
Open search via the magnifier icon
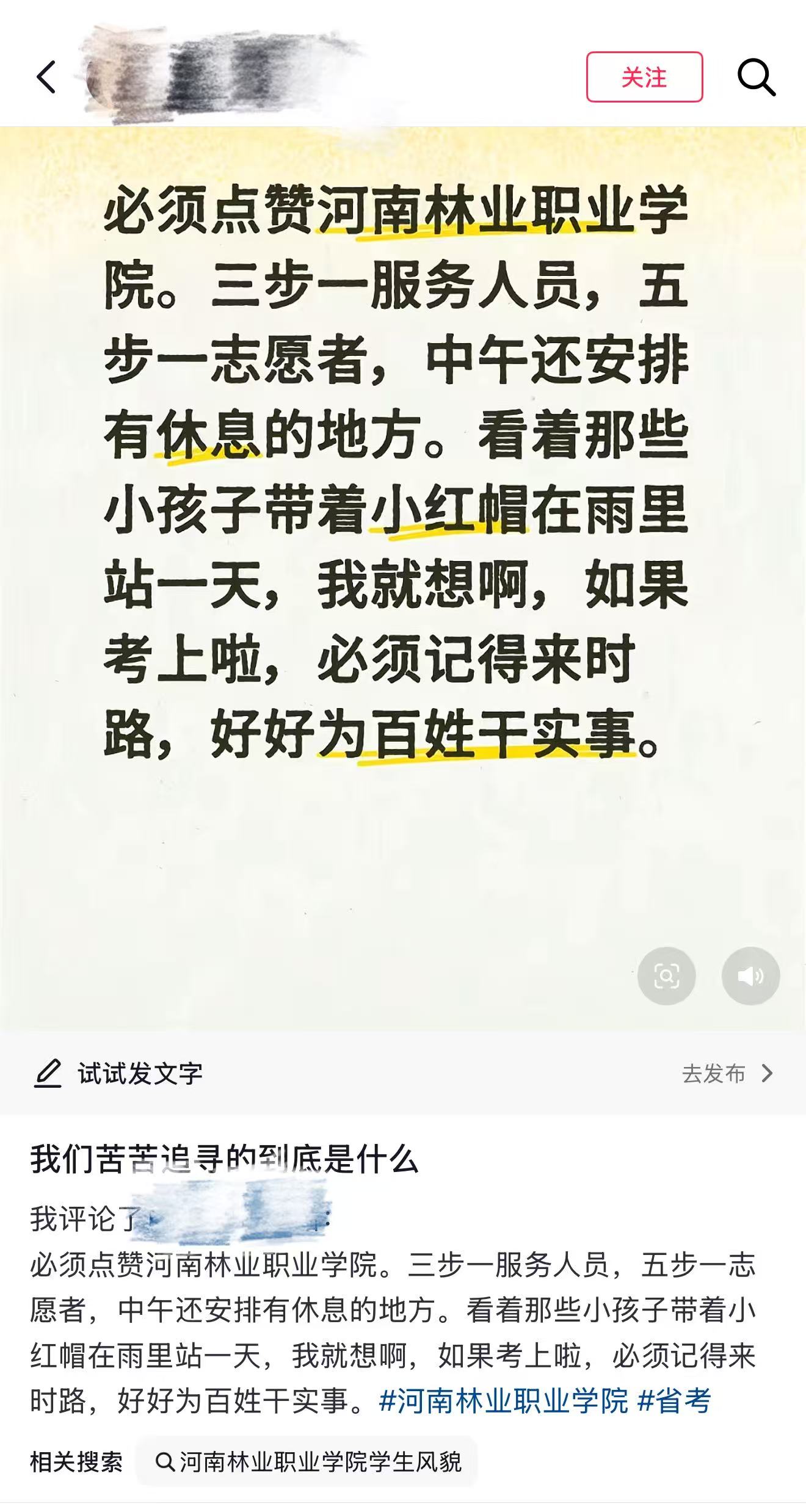tap(756, 77)
